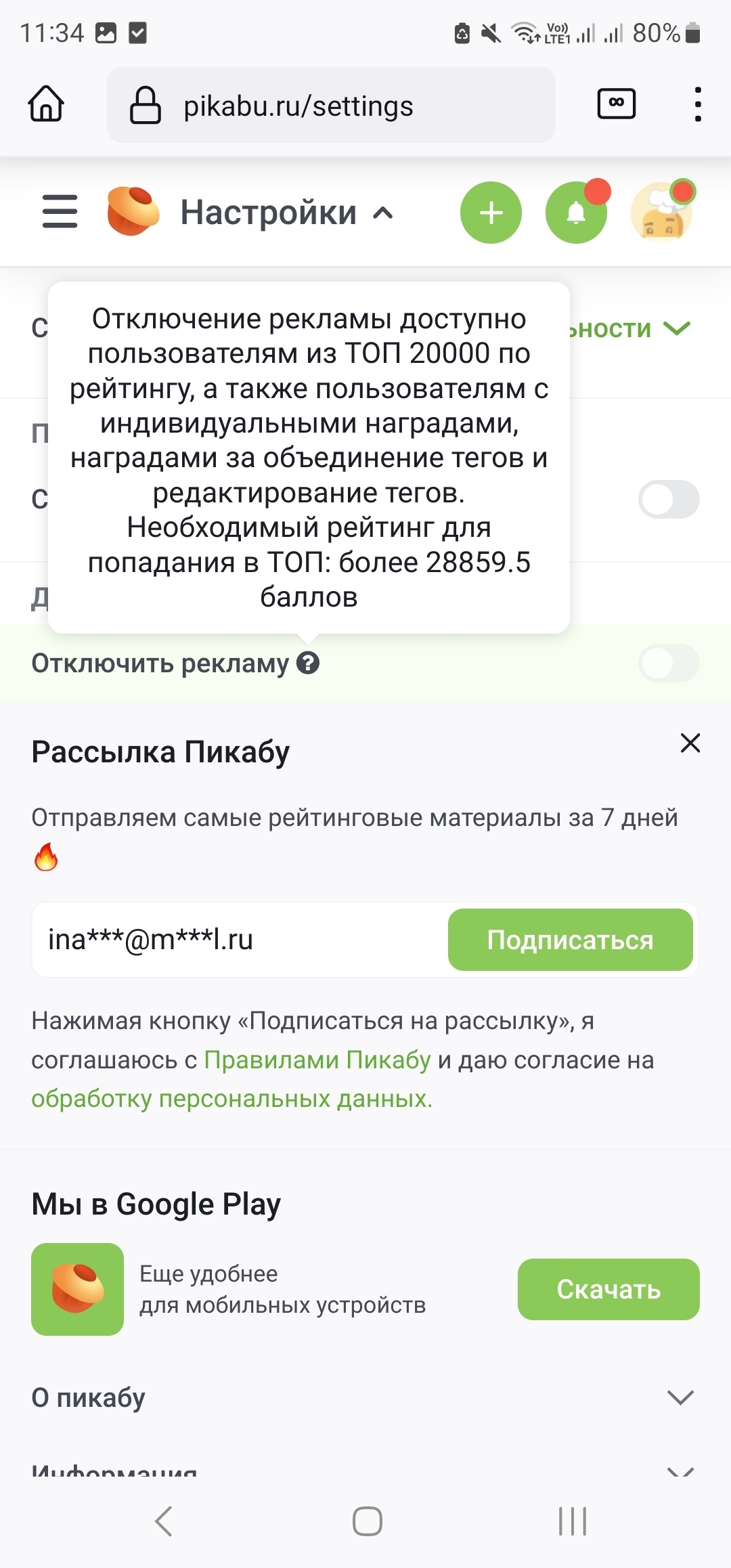Go back with the system back button
The width and height of the screenshot is (731, 1568).
[x=164, y=1521]
